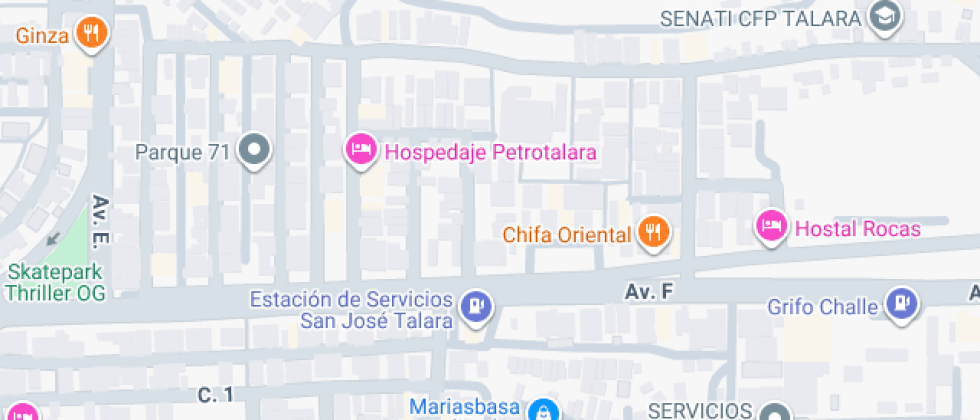Open the Hostal Rocas hotel marker
Screen dimensions: 980x420
pyautogui.click(x=771, y=227)
